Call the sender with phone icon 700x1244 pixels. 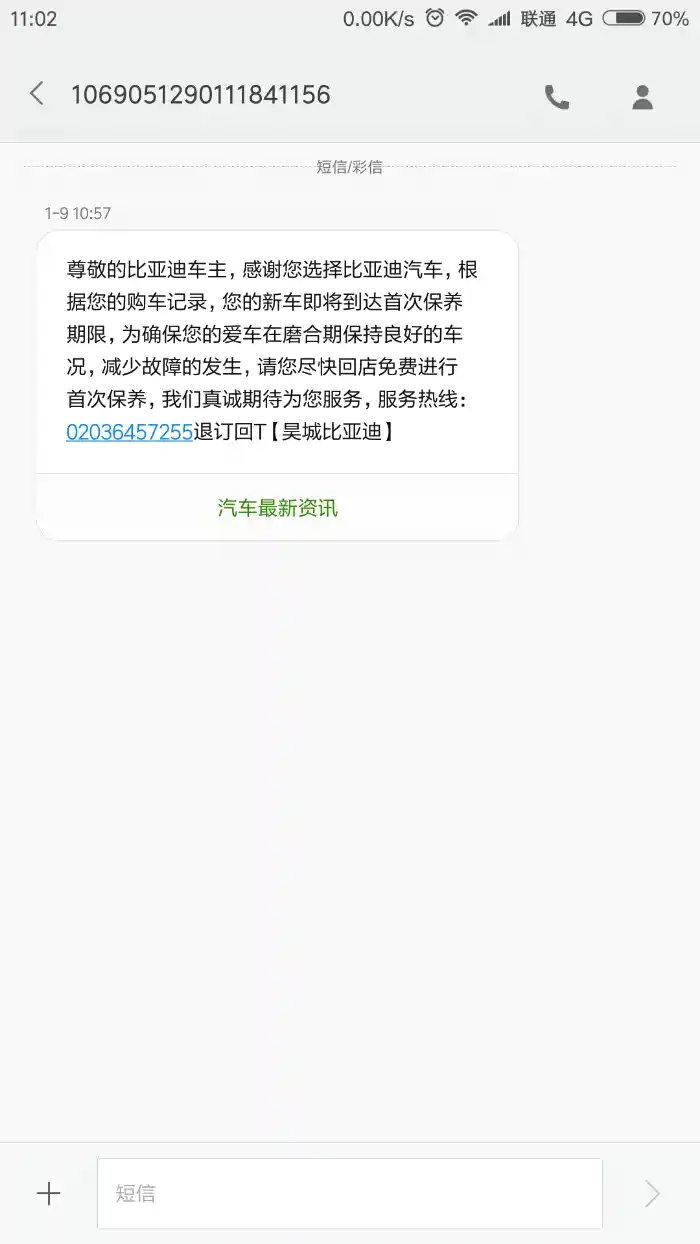coord(557,96)
